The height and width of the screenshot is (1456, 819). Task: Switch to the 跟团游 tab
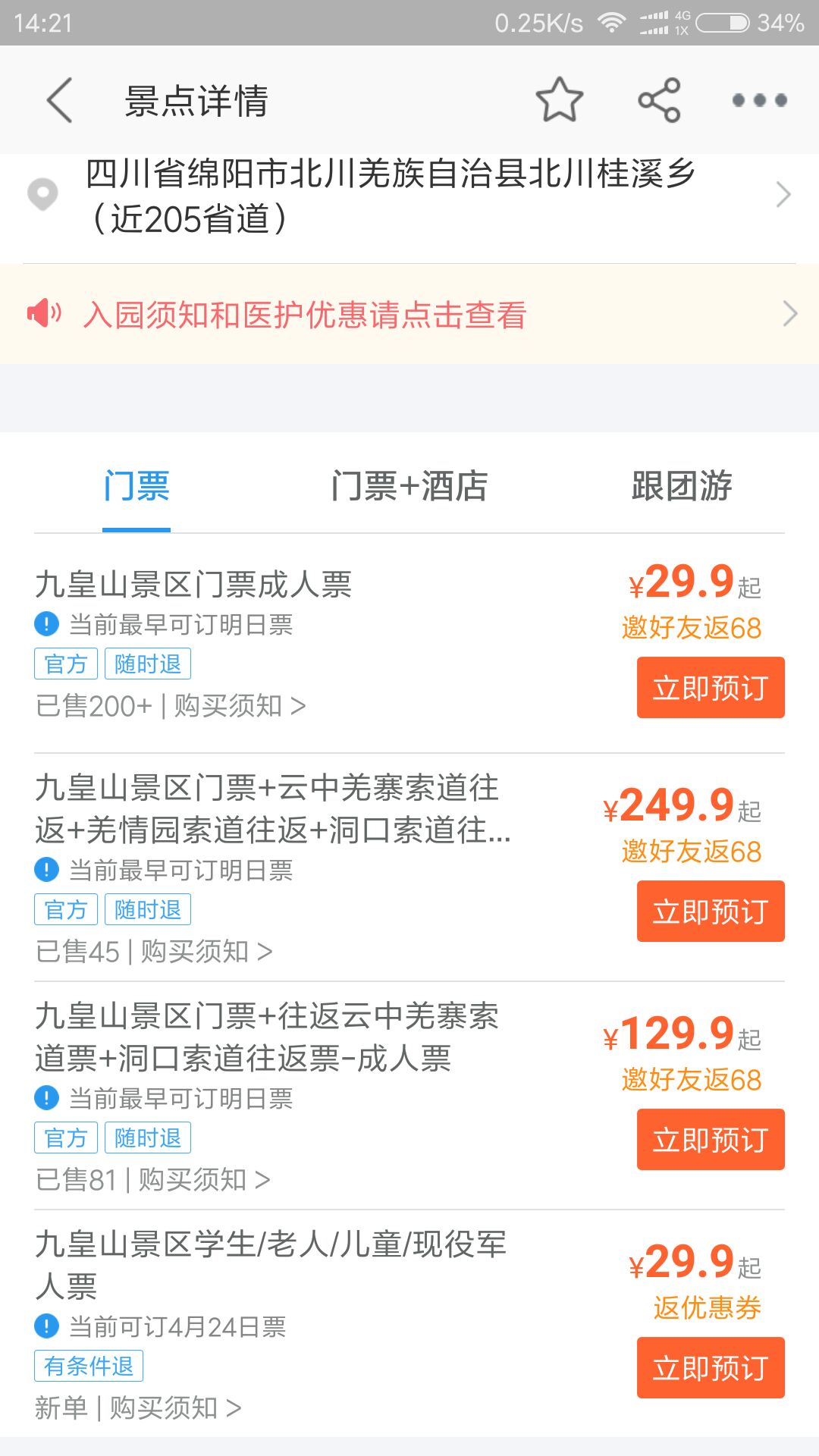[681, 486]
